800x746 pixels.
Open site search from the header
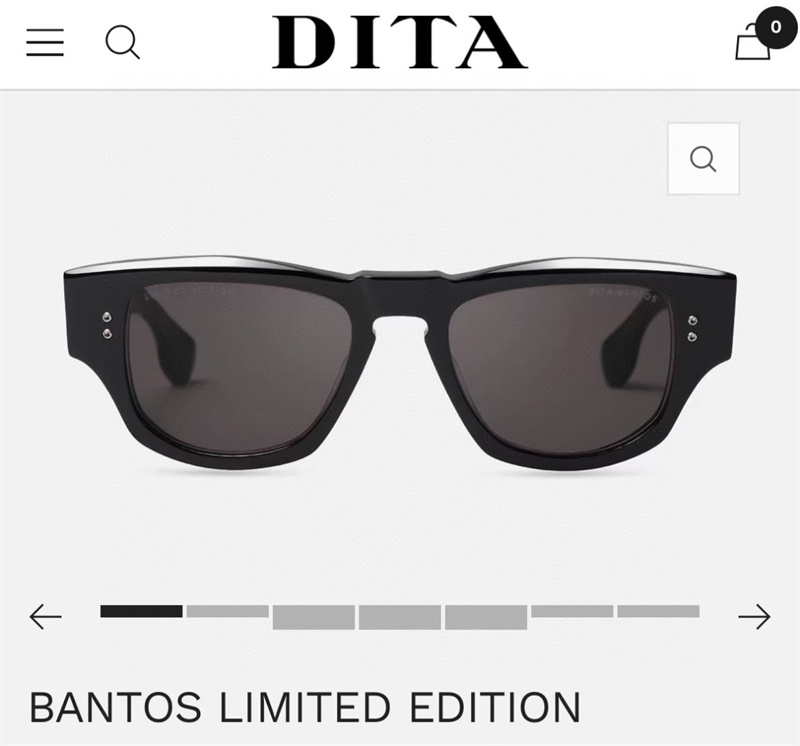122,42
